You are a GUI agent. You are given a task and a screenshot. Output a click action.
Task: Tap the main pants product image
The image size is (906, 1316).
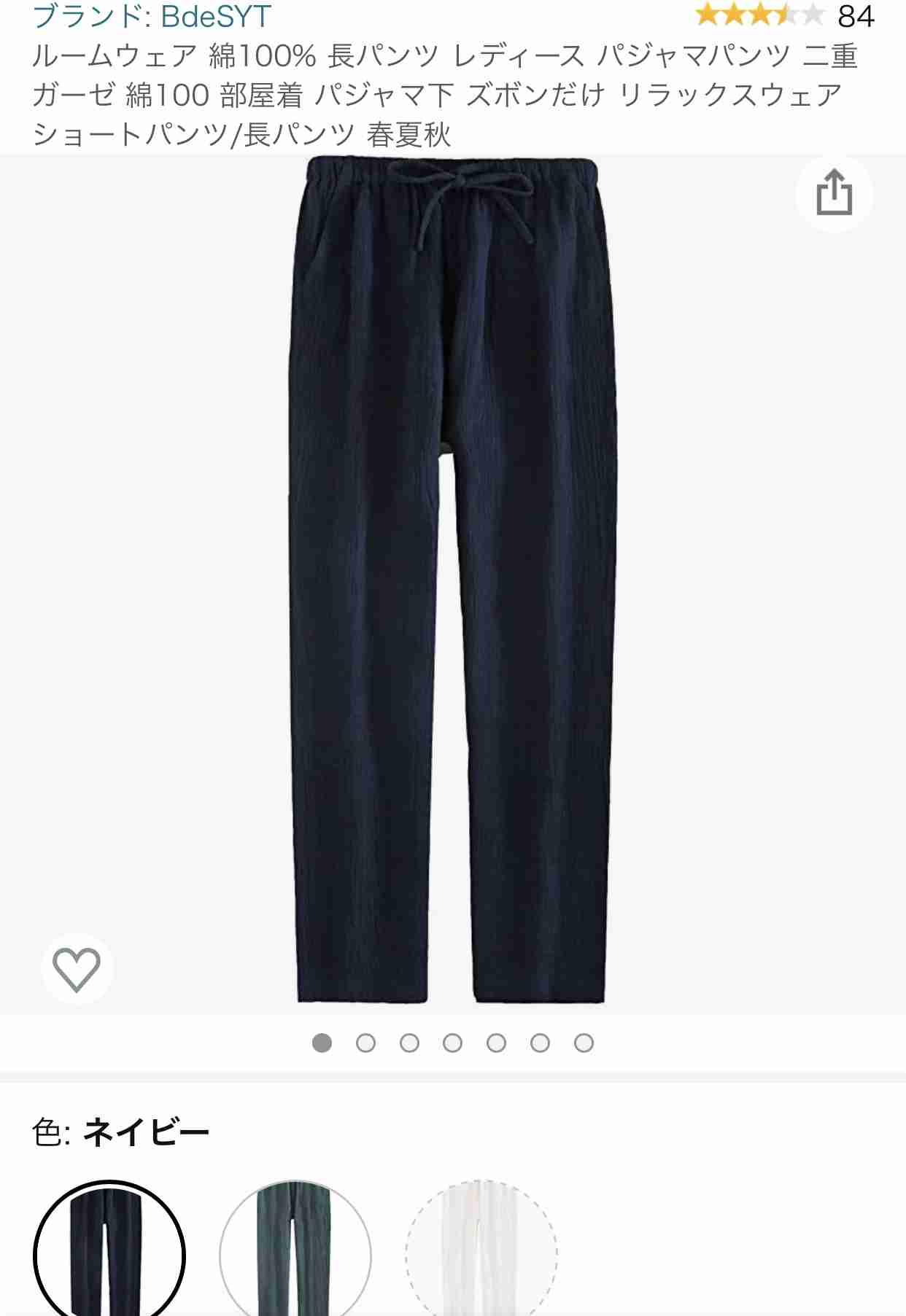pos(452,583)
